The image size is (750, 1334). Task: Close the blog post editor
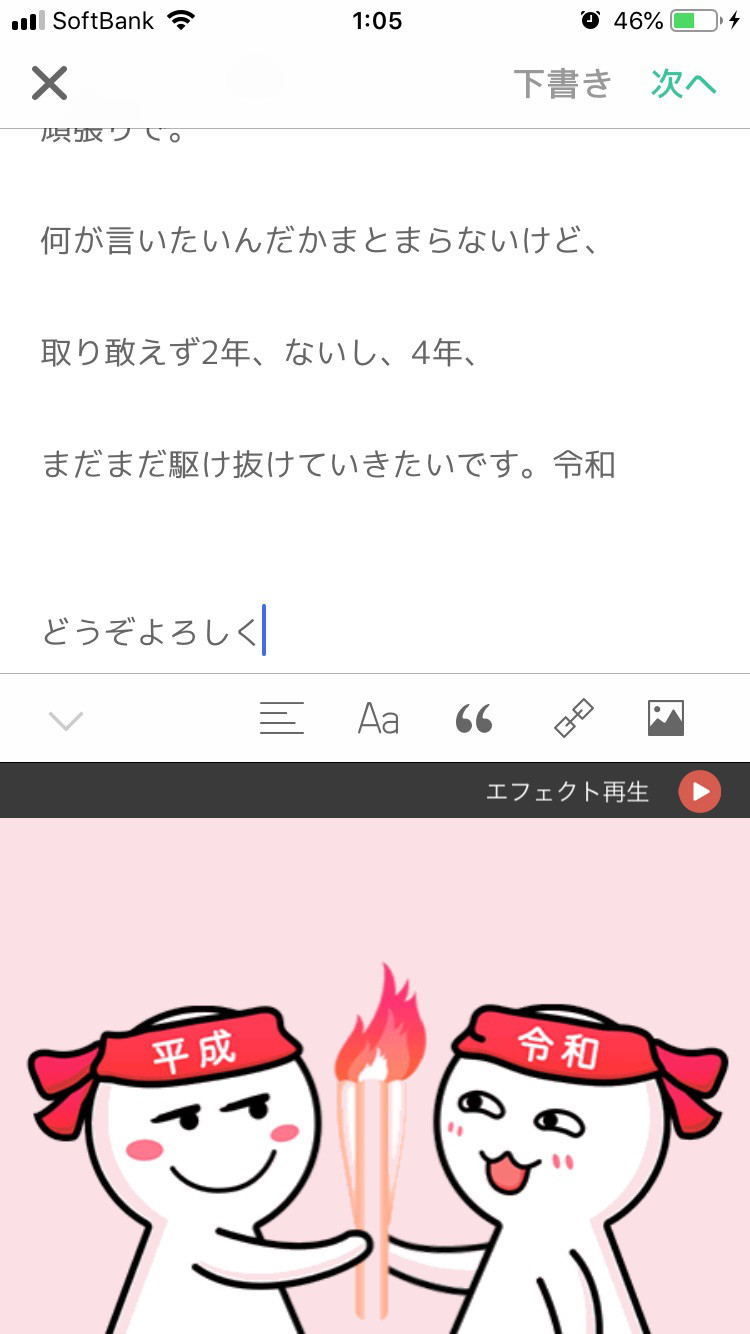[x=49, y=83]
